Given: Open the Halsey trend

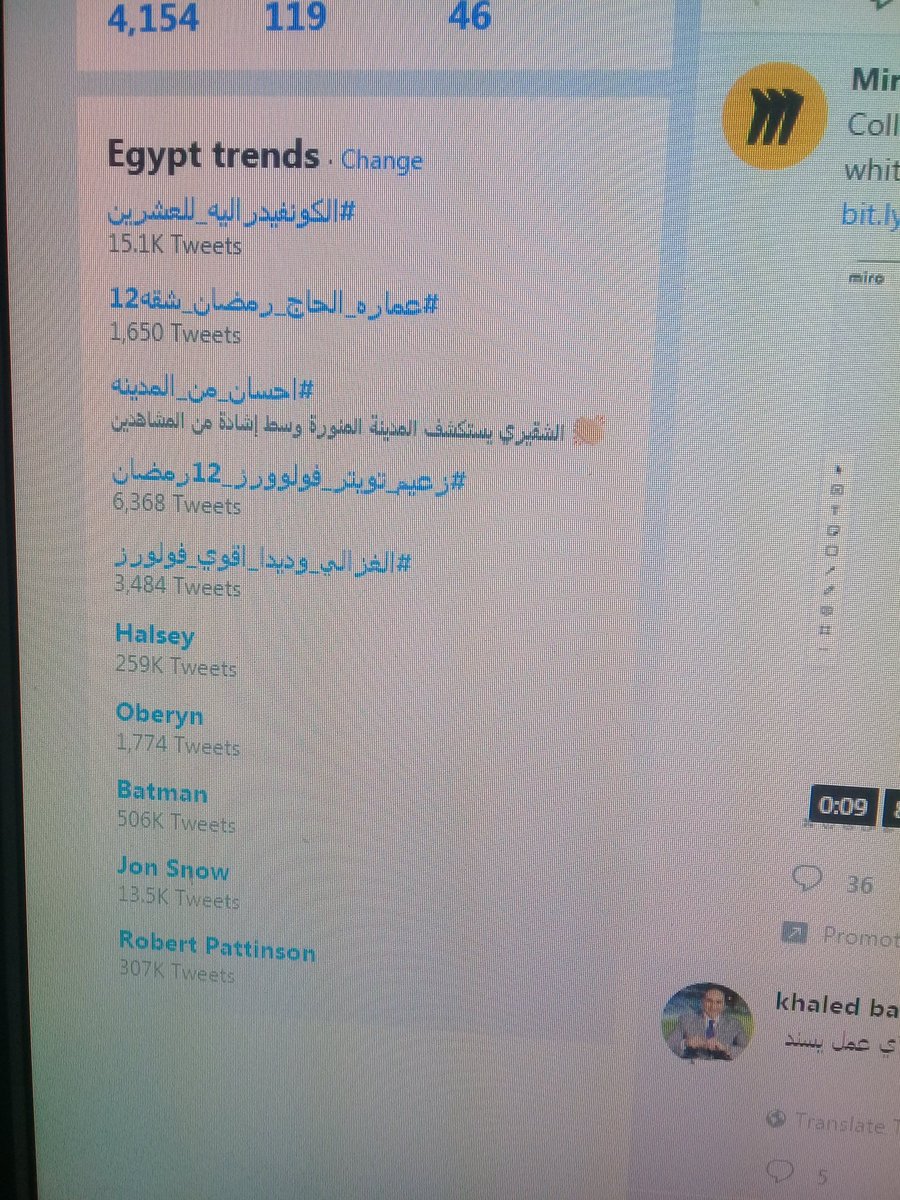Looking at the screenshot, I should click(x=155, y=635).
